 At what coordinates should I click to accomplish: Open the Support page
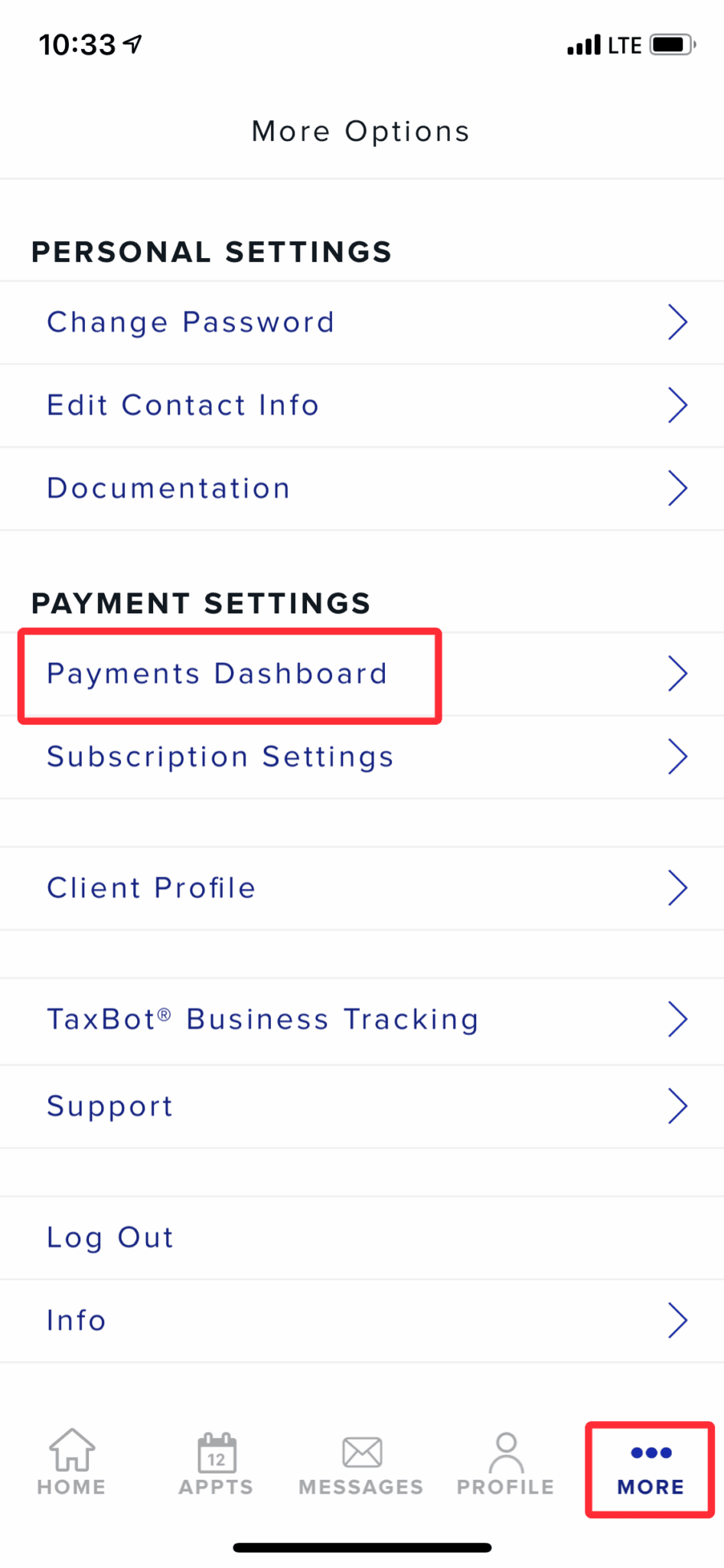[x=362, y=1106]
